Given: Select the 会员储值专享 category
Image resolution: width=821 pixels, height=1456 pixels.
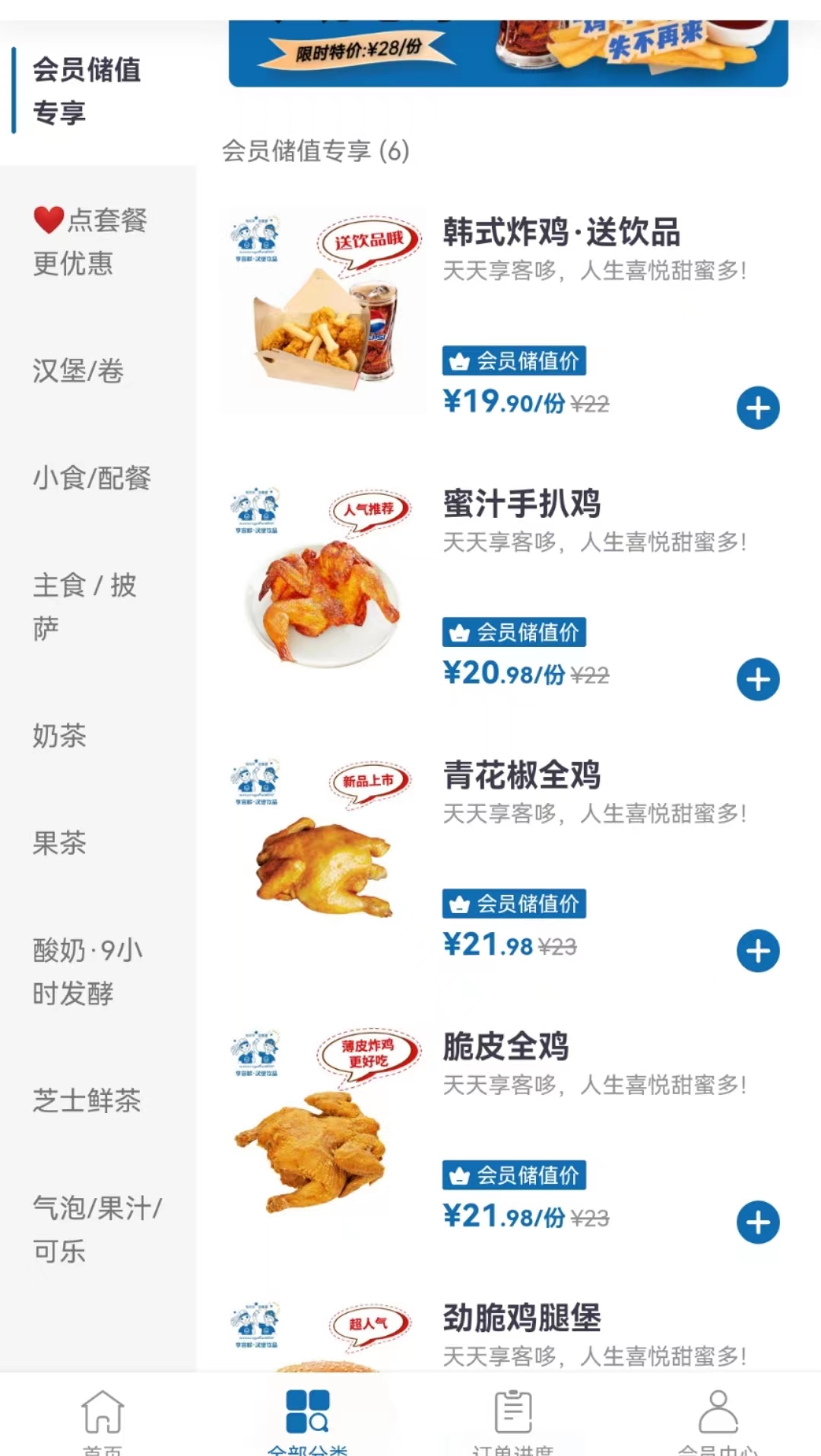Looking at the screenshot, I should click(87, 91).
